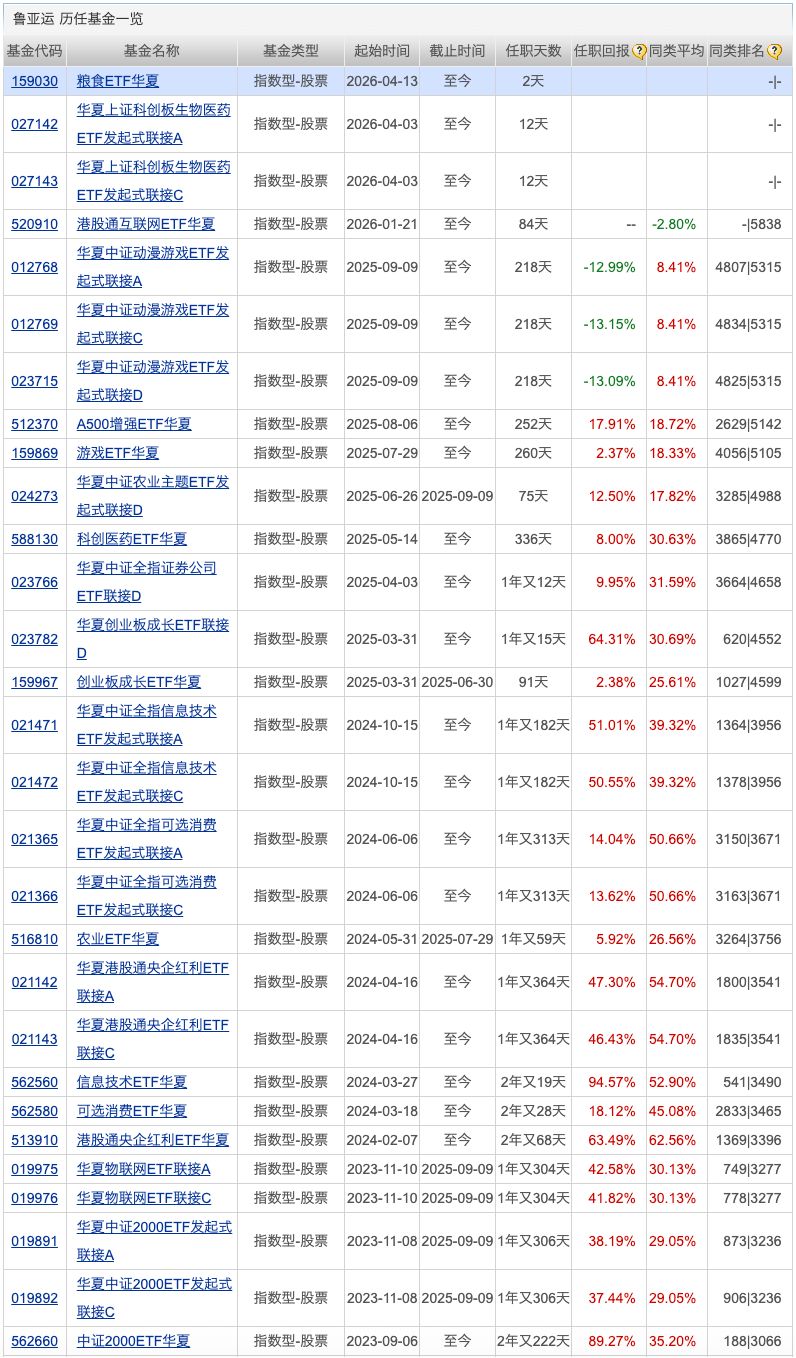Open the A500增强ETF华夏 fund page
The height and width of the screenshot is (1358, 796).
coord(132,424)
